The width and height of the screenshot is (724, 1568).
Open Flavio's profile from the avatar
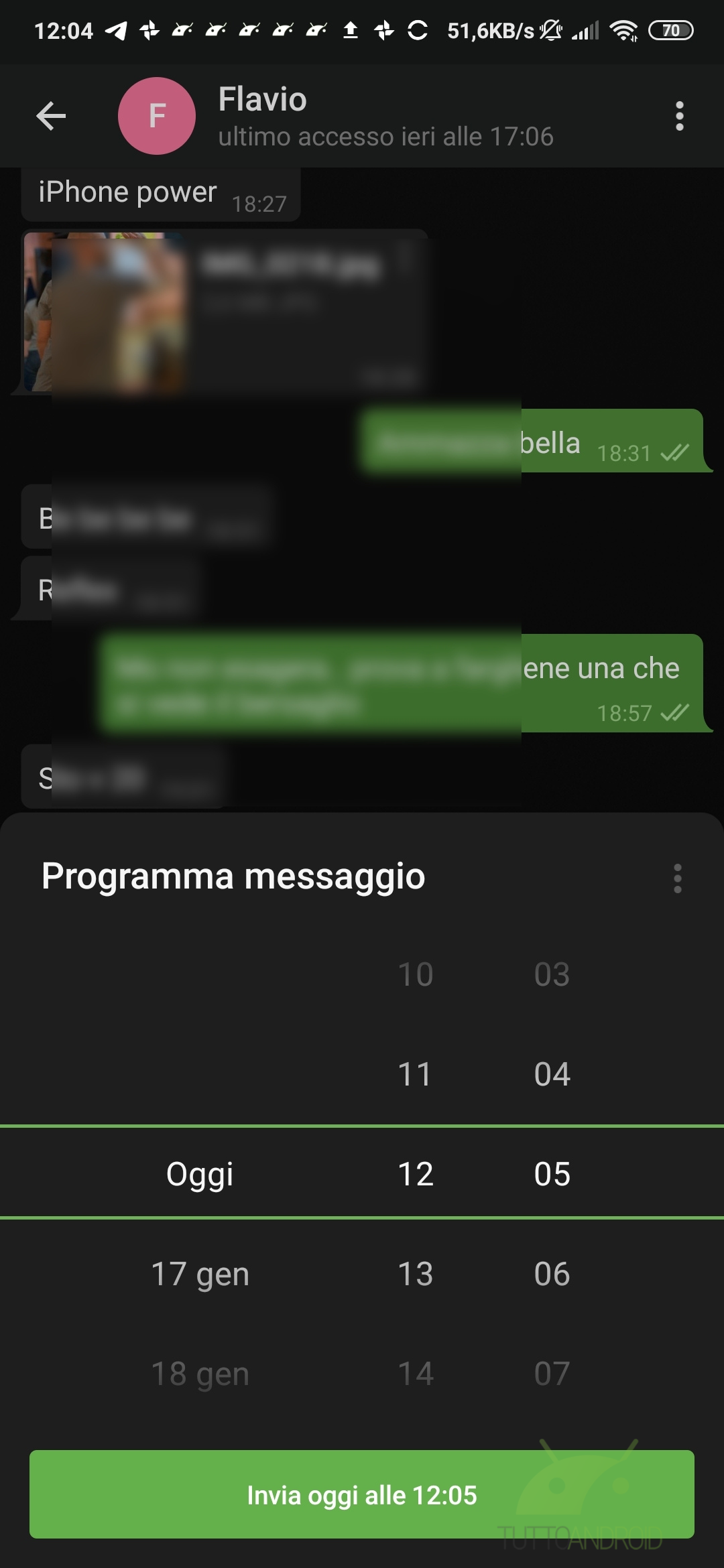(x=157, y=116)
